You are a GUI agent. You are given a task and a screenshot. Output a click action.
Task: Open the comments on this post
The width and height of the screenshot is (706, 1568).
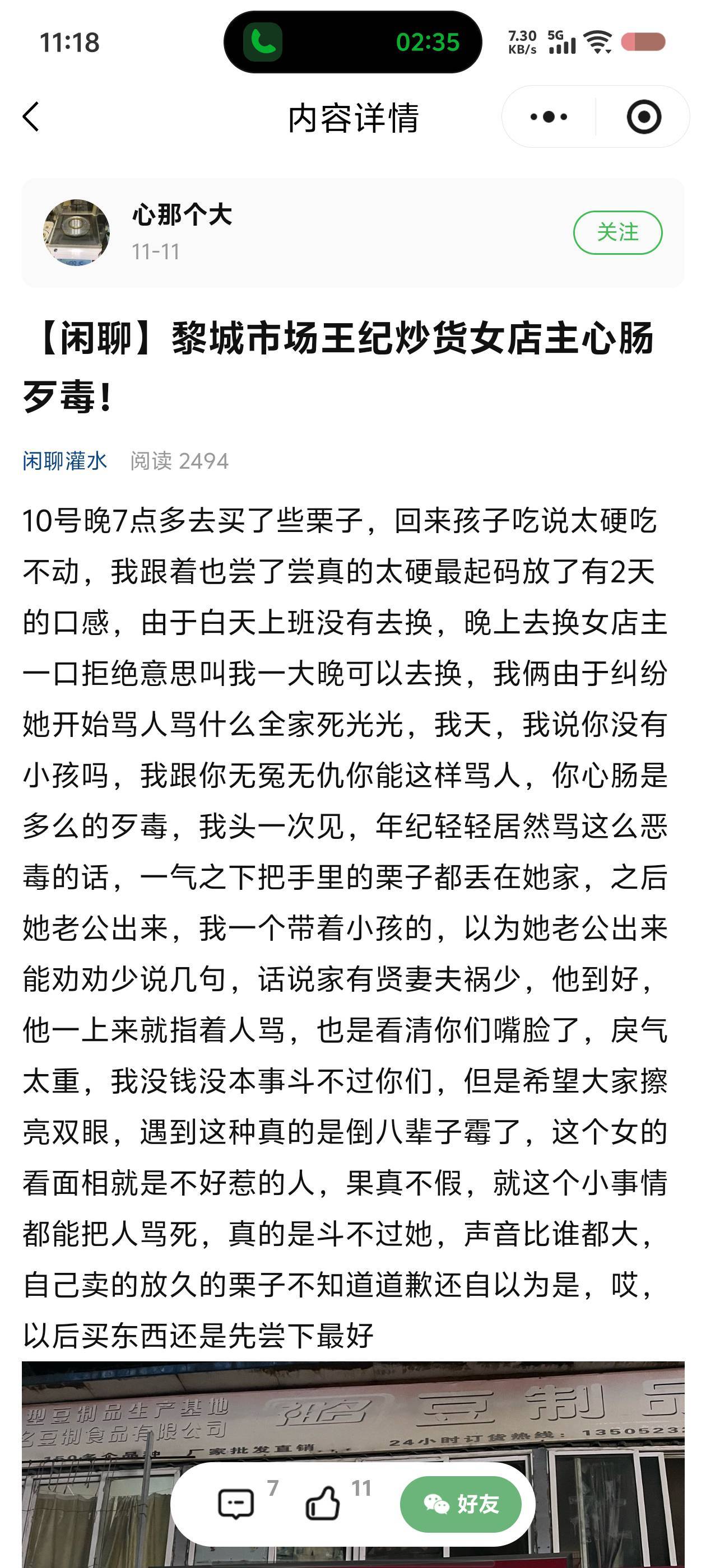click(x=236, y=1504)
